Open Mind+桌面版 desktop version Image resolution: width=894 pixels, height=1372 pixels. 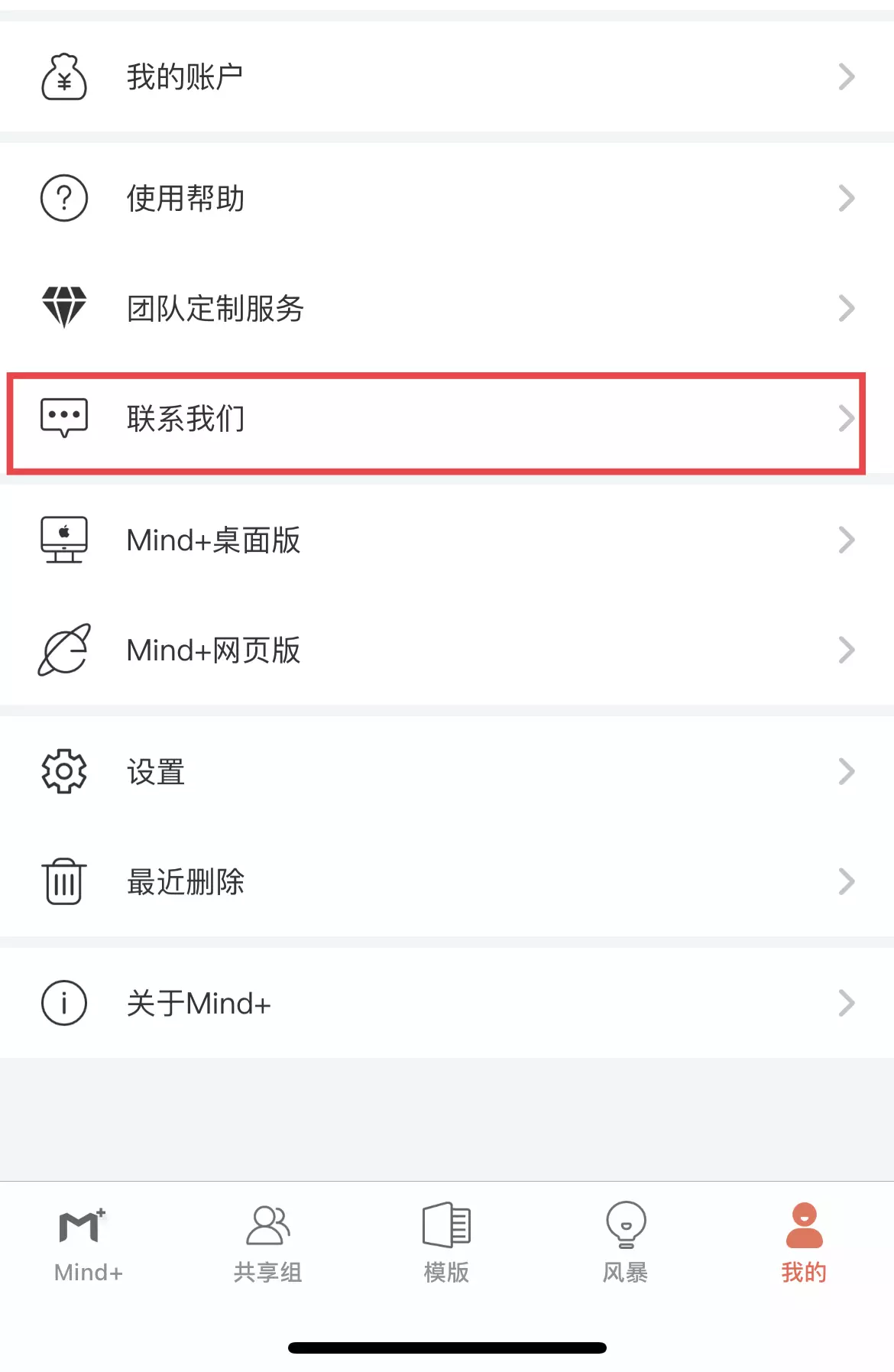(x=447, y=540)
